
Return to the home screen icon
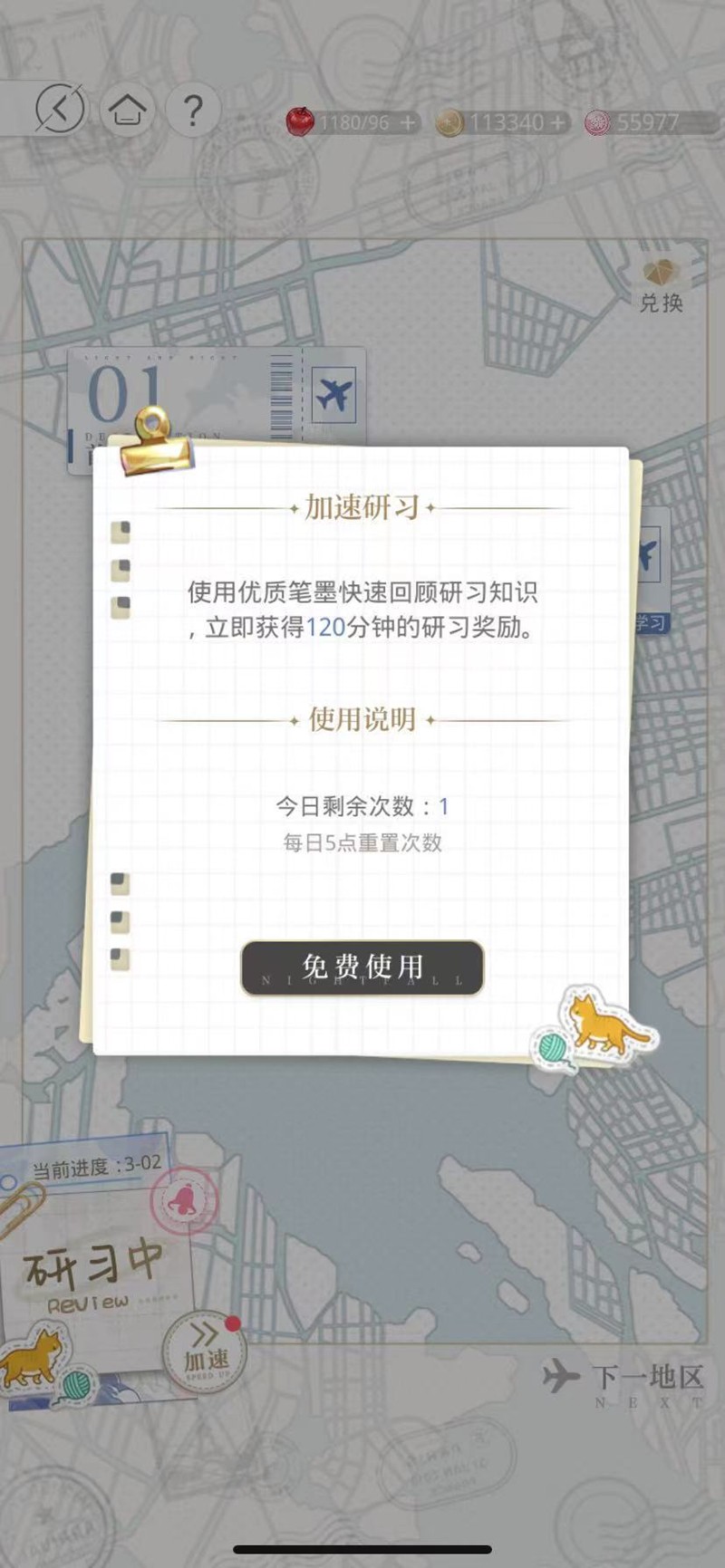(x=127, y=111)
